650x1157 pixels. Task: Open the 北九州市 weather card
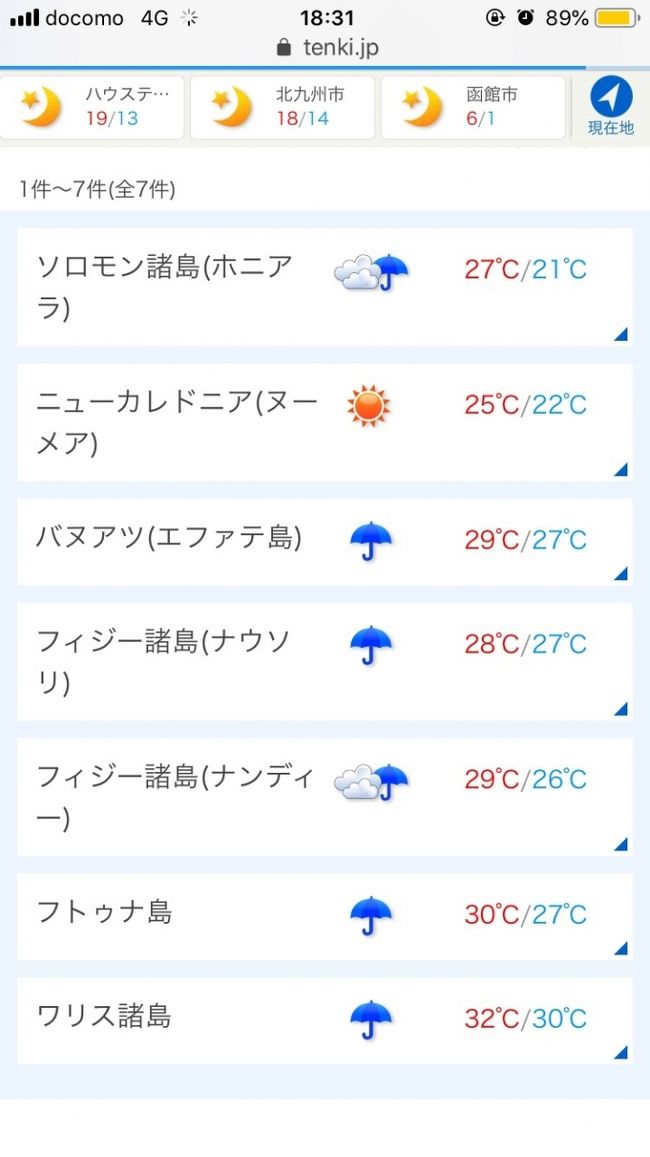(282, 108)
